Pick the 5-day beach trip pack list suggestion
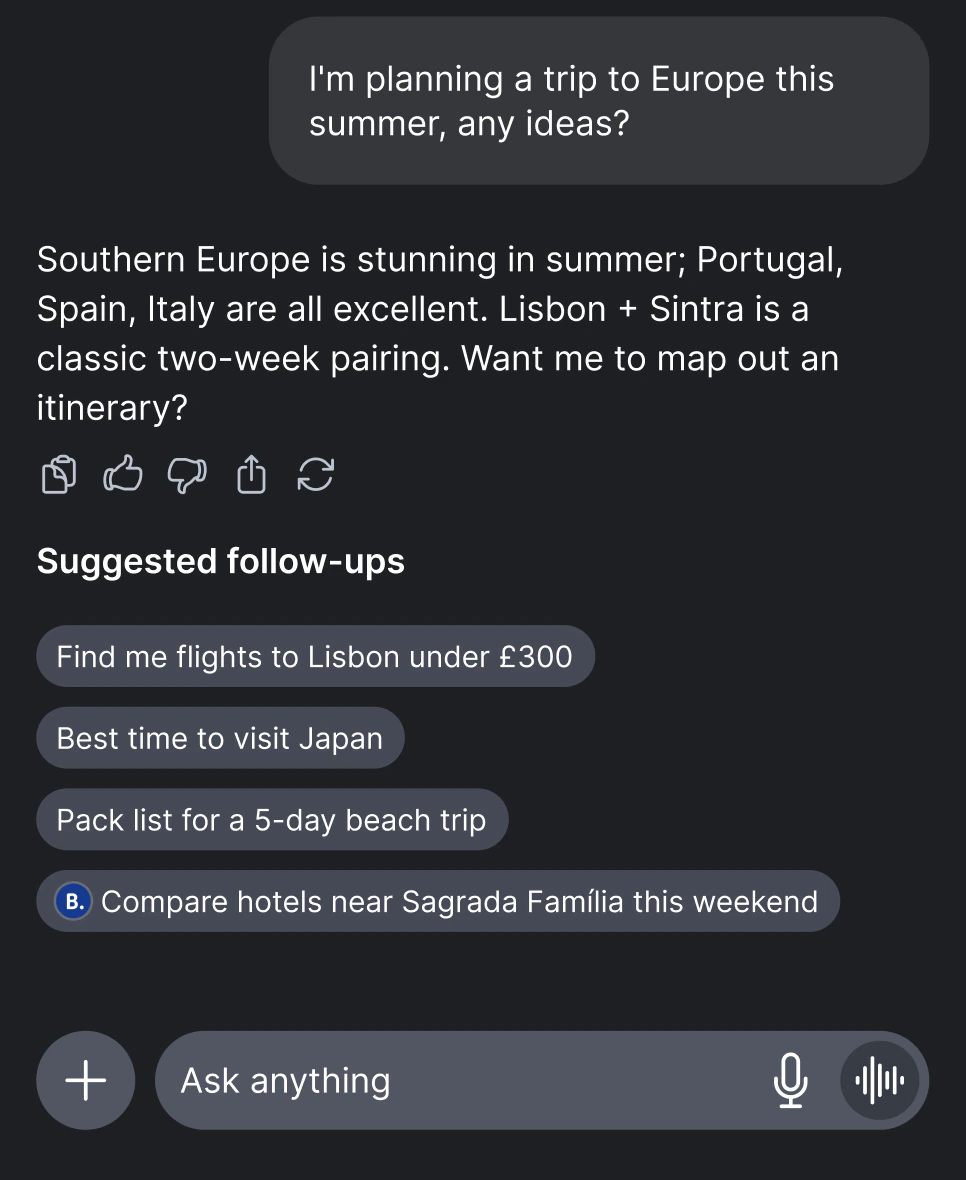 pyautogui.click(x=272, y=819)
